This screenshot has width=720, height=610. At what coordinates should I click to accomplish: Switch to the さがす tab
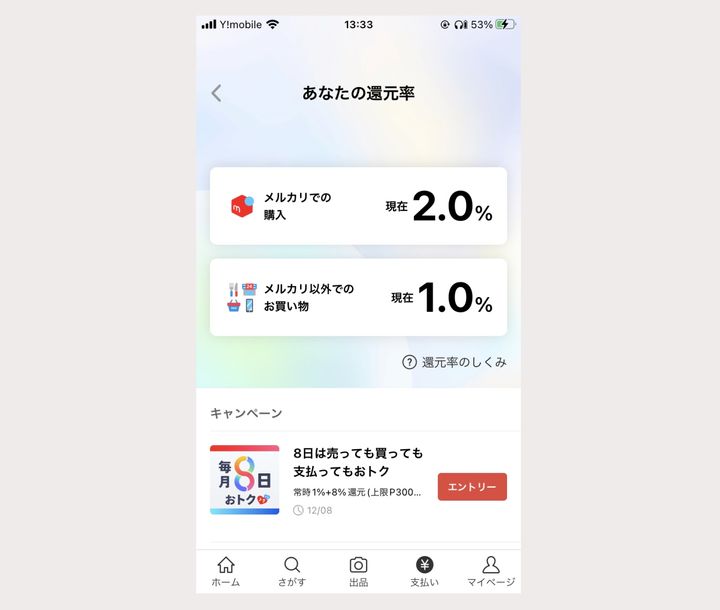click(x=292, y=571)
